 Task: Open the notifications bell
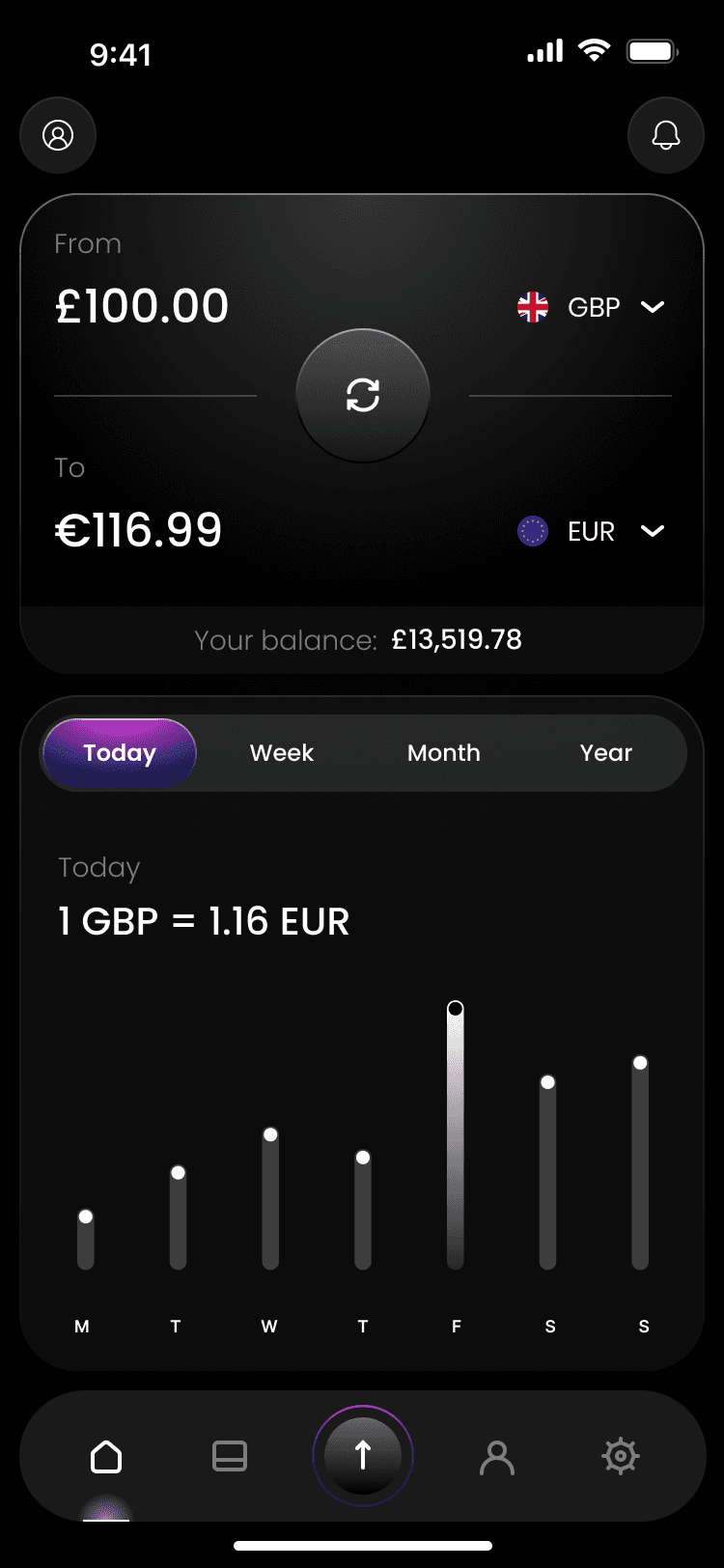(x=666, y=135)
